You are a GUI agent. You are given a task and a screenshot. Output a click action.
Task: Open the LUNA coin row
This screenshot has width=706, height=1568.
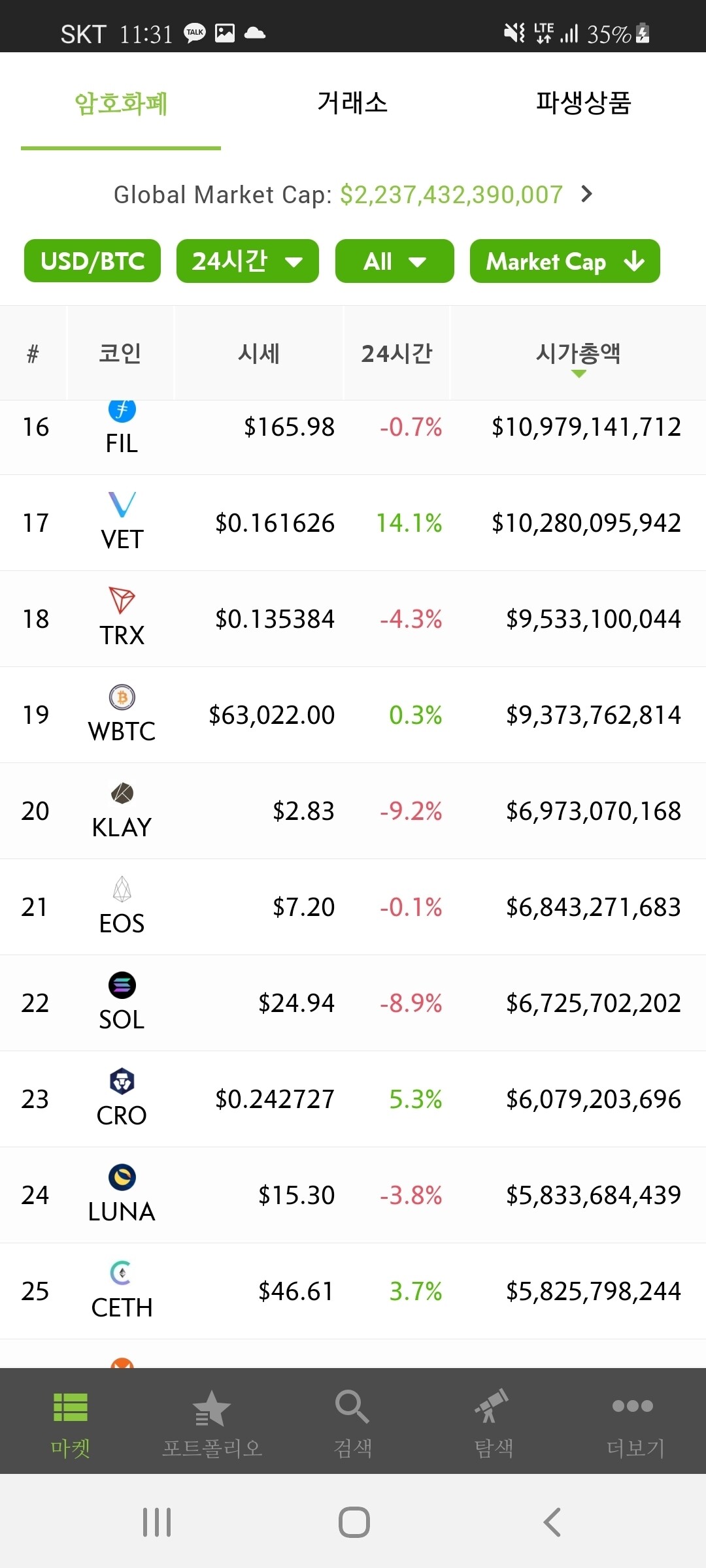[x=353, y=1195]
